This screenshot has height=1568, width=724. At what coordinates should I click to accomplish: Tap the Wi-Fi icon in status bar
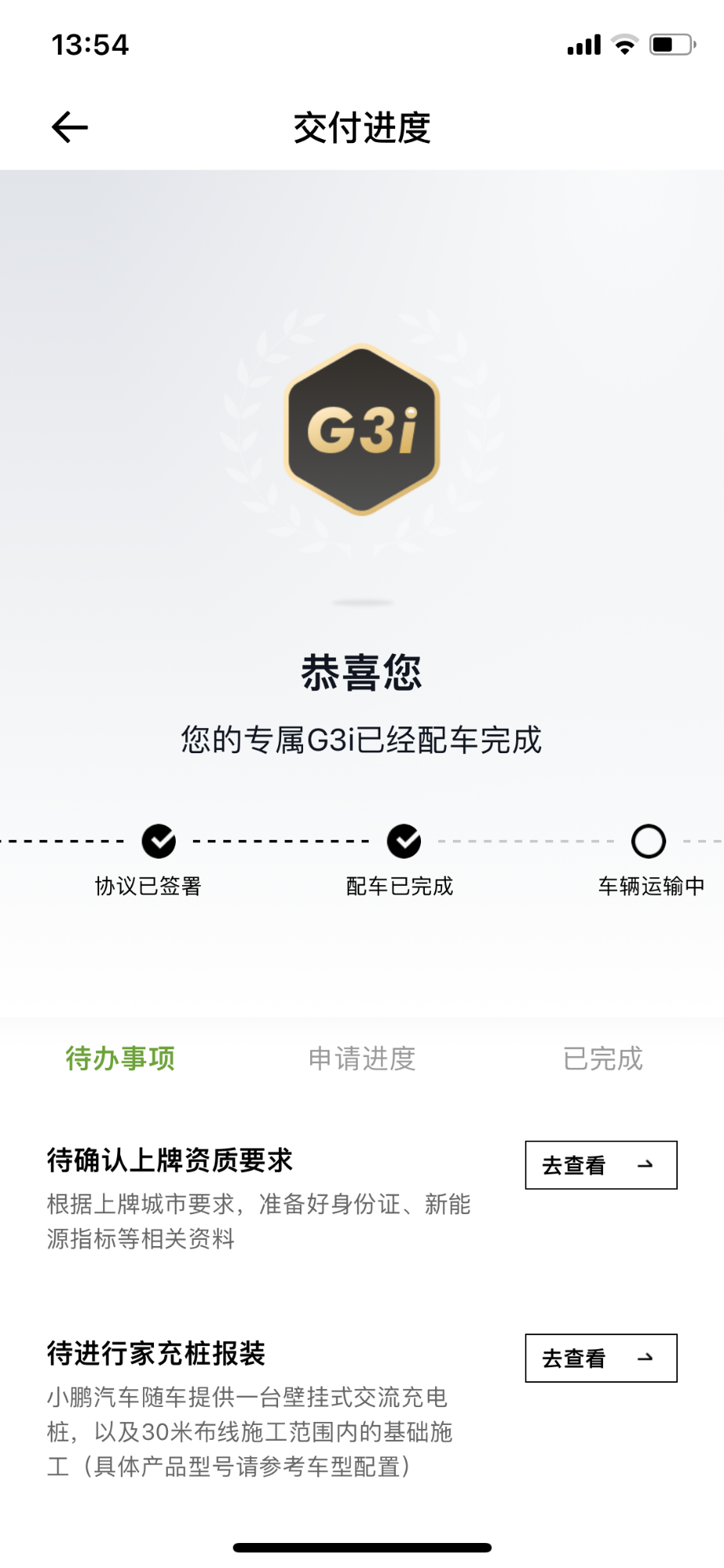point(623,45)
